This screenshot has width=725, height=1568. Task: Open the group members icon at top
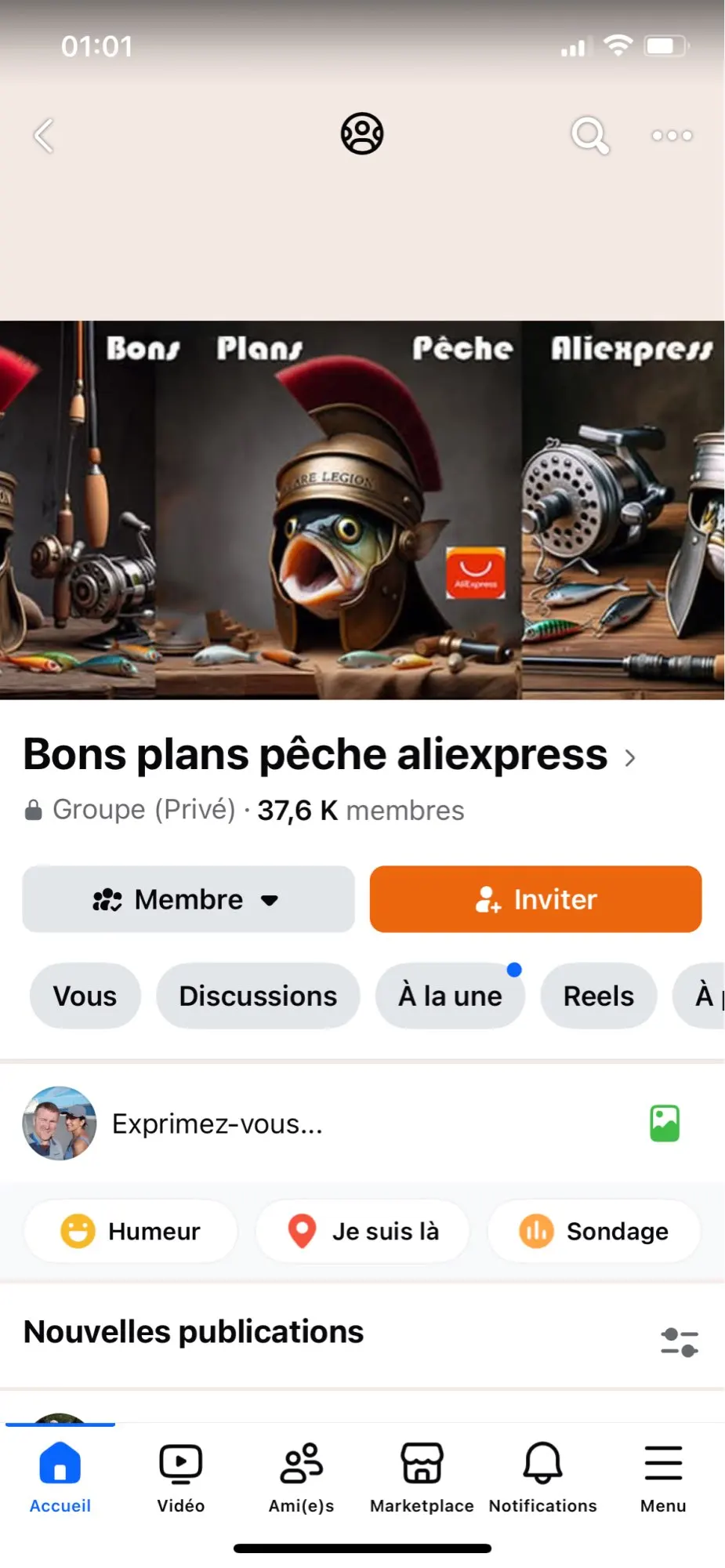click(362, 134)
